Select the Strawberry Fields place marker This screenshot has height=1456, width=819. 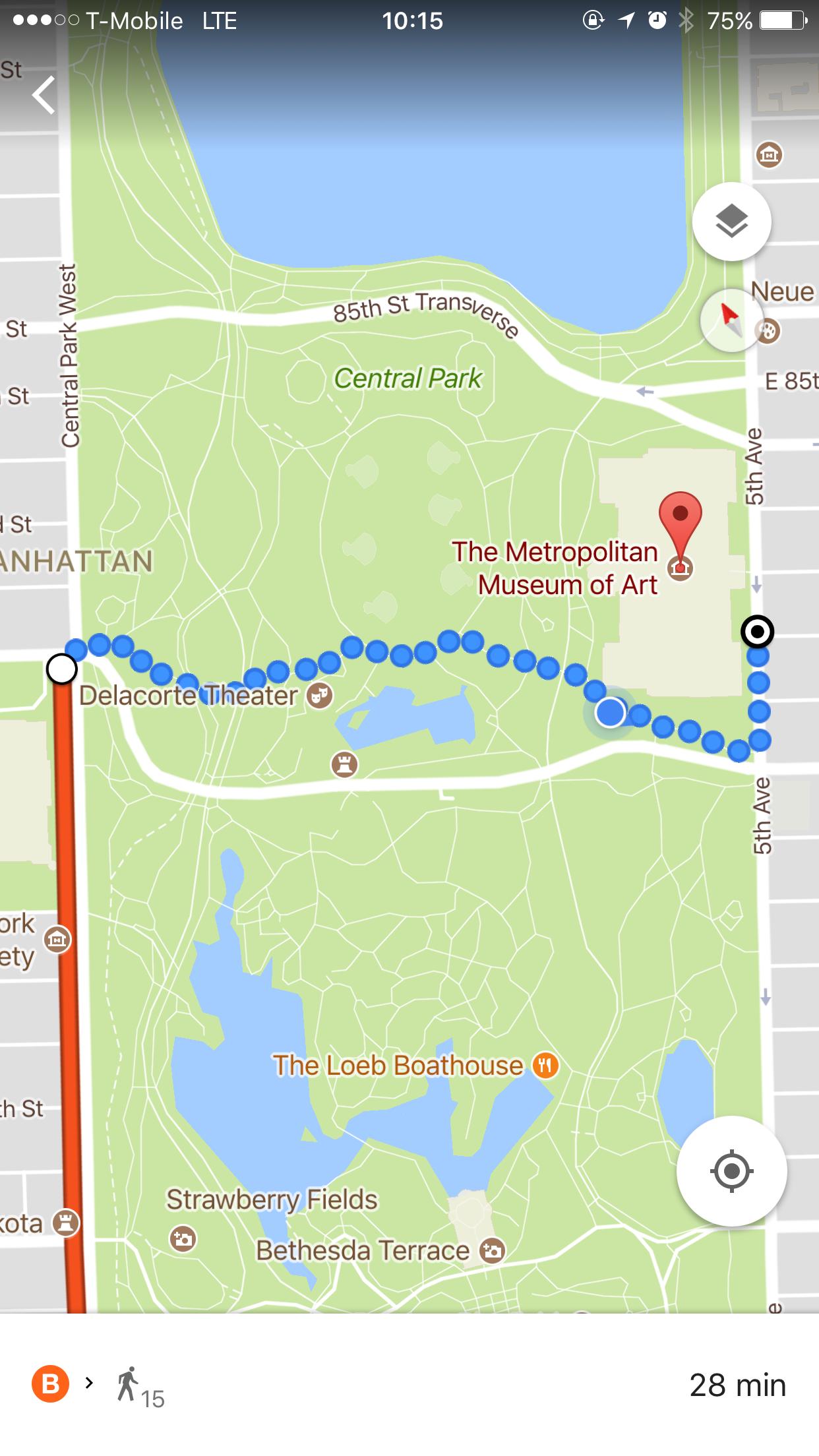tap(182, 1239)
